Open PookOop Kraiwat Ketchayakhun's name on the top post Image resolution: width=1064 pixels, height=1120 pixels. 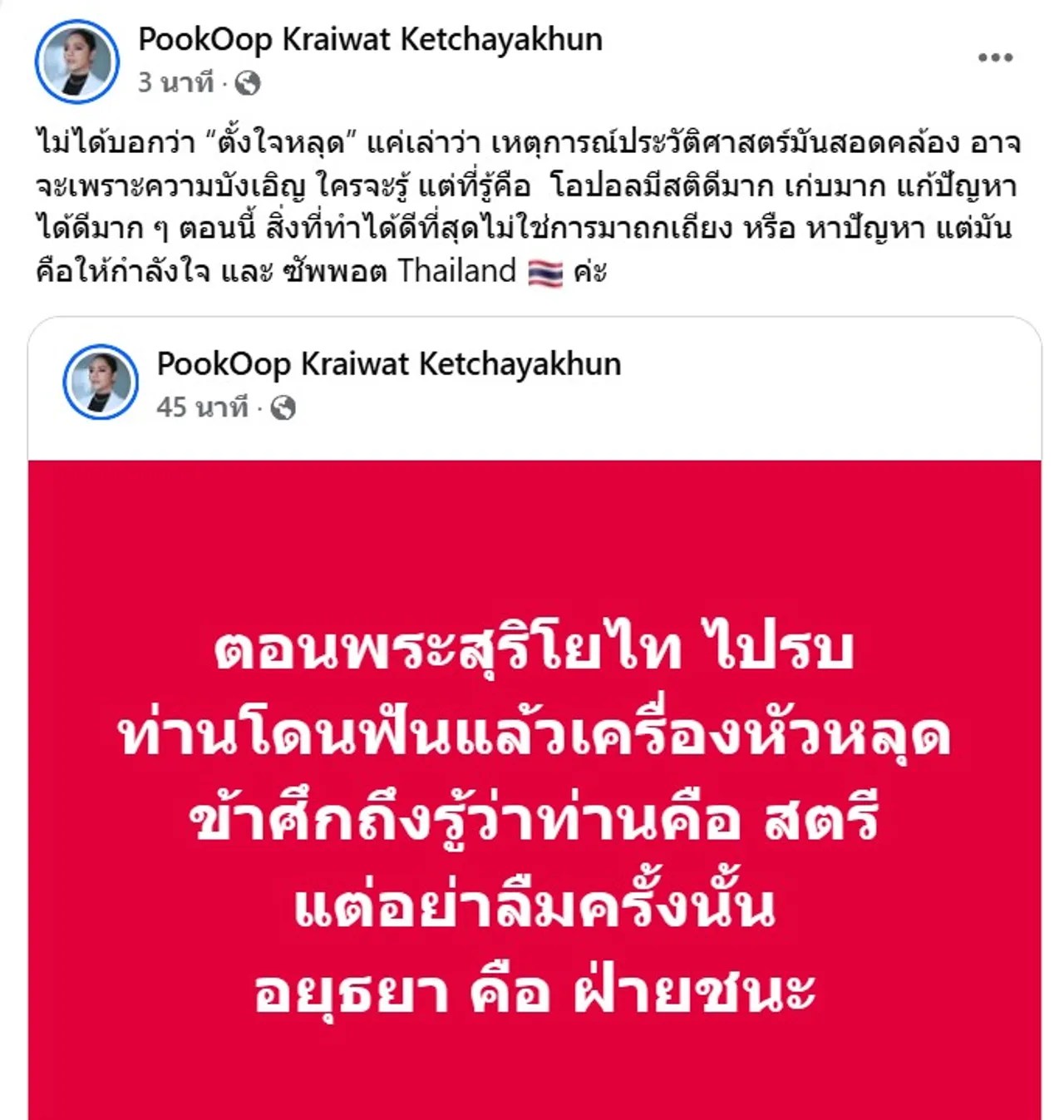pos(370,39)
